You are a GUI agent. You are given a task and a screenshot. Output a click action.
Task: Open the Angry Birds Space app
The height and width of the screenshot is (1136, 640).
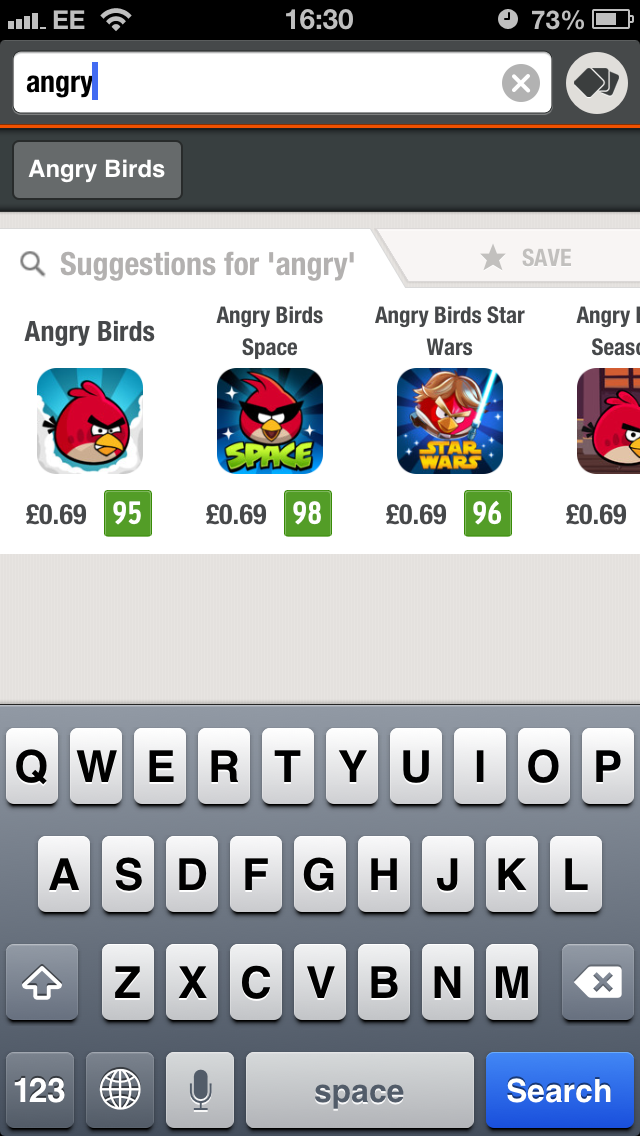[270, 421]
